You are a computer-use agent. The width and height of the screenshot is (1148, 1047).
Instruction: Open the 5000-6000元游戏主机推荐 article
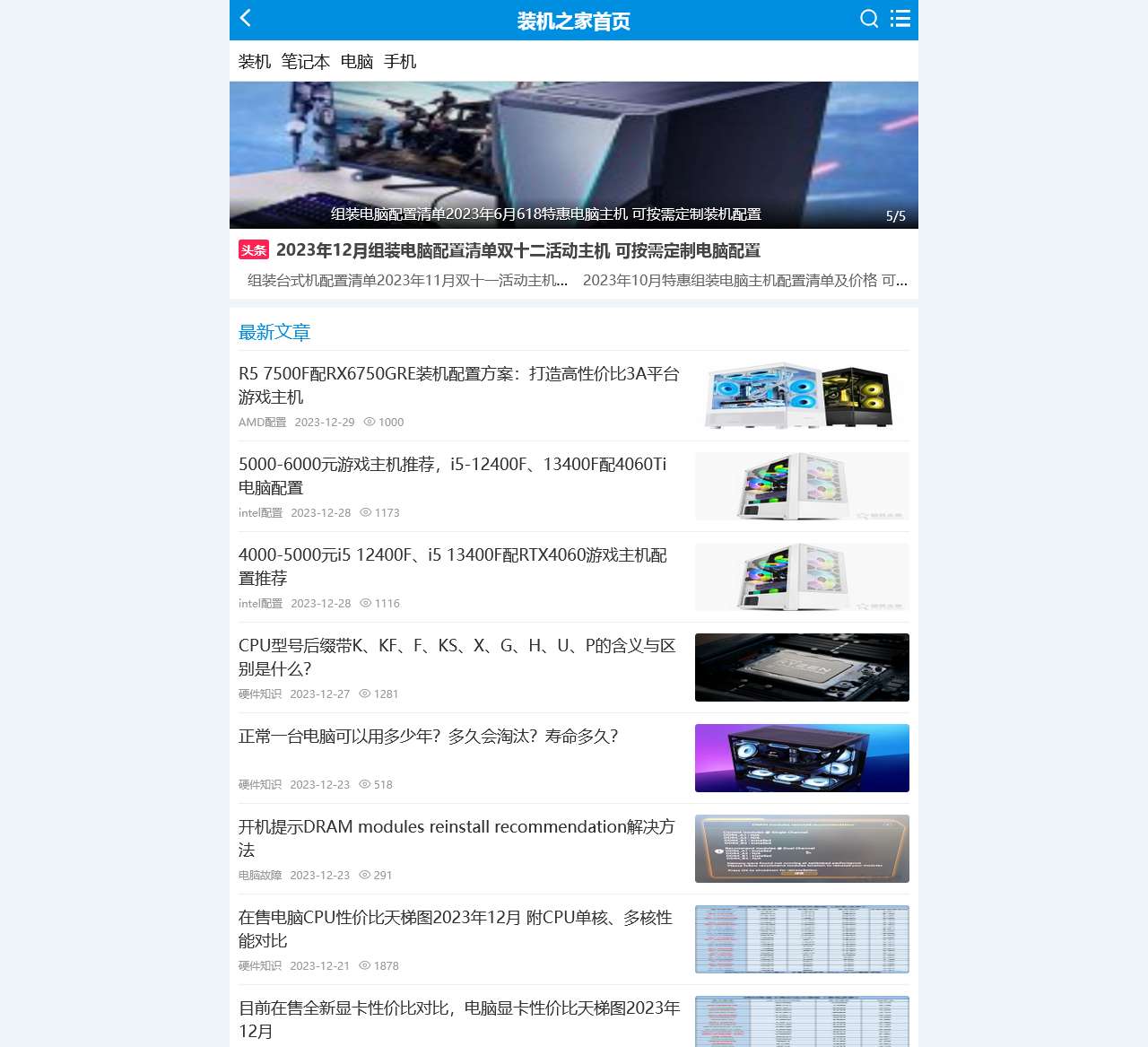(452, 476)
